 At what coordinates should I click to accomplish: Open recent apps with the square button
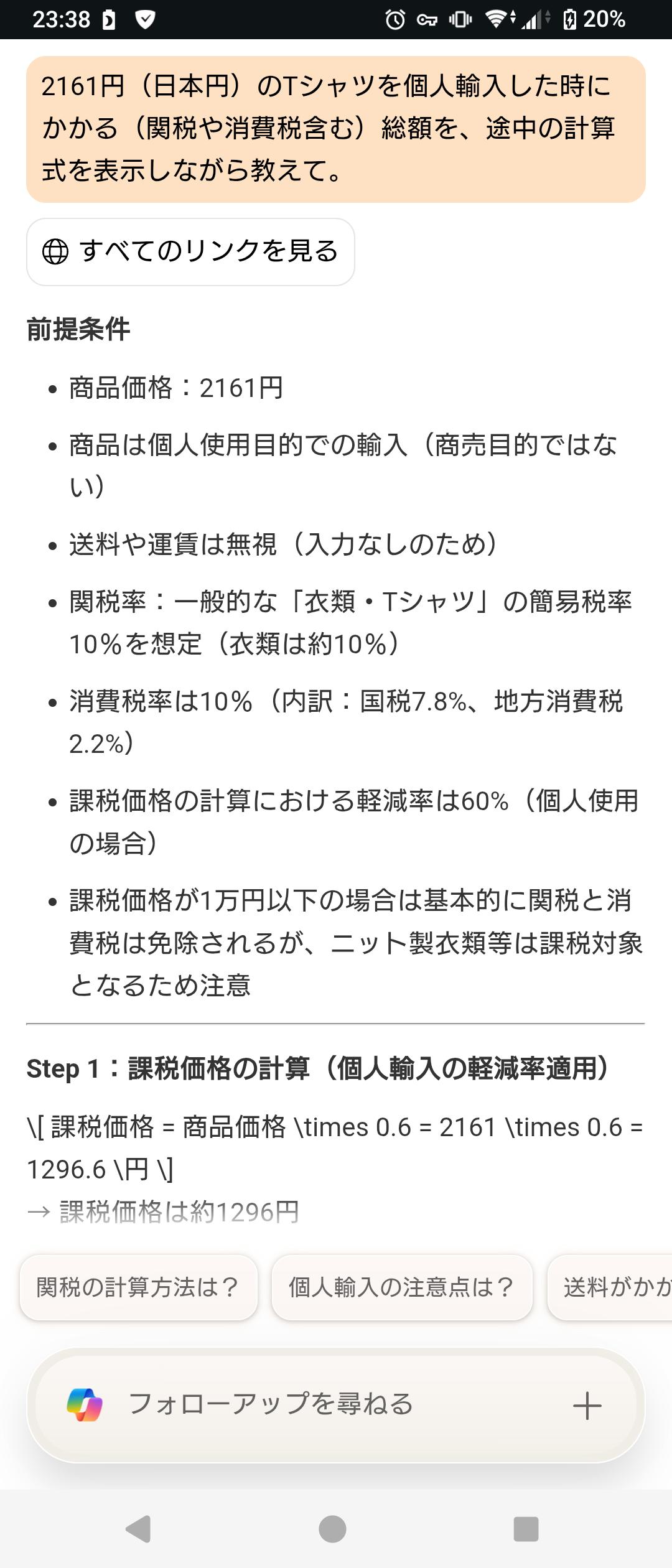[526, 1529]
